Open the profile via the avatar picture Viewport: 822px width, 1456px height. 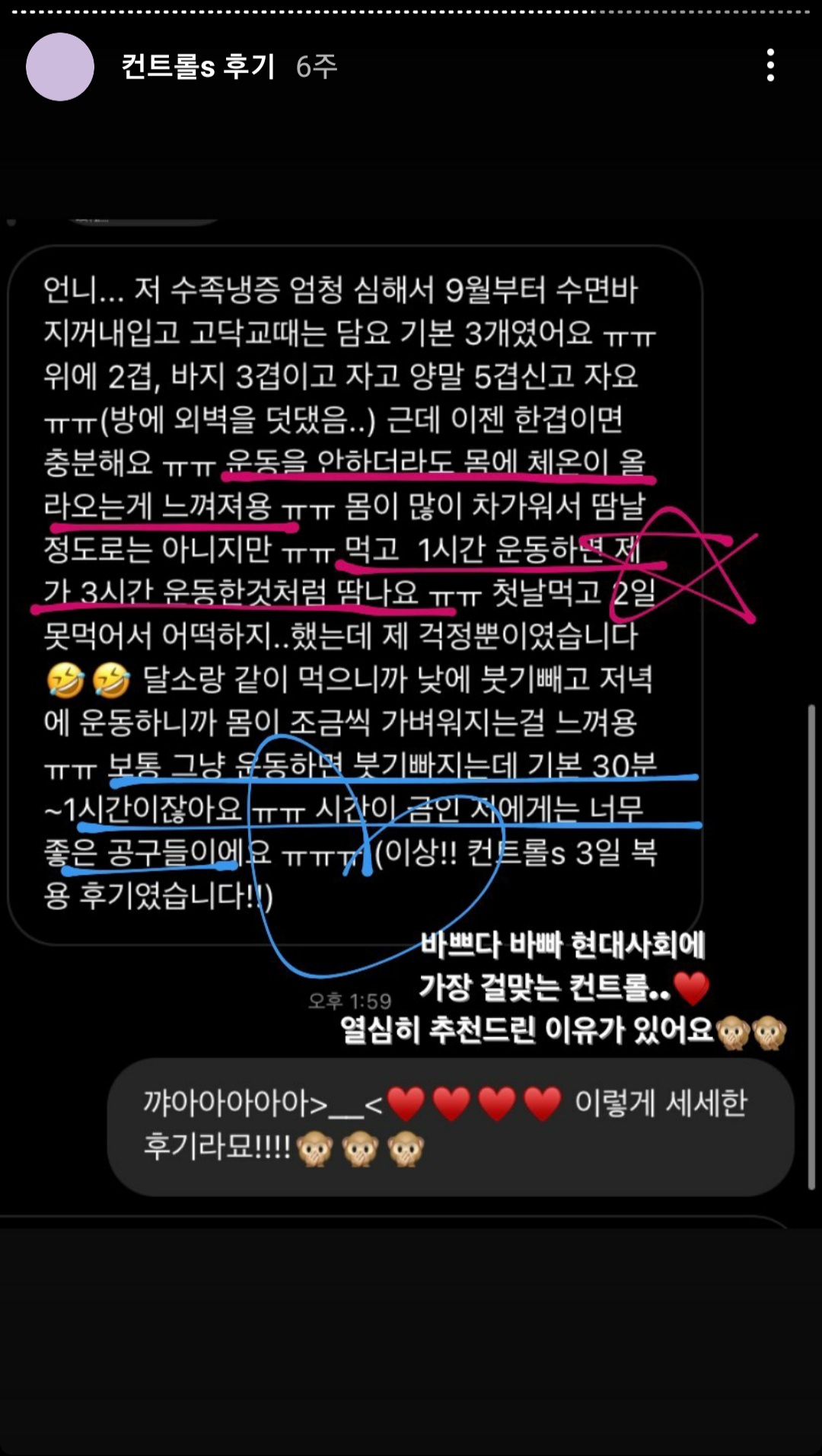(60, 67)
